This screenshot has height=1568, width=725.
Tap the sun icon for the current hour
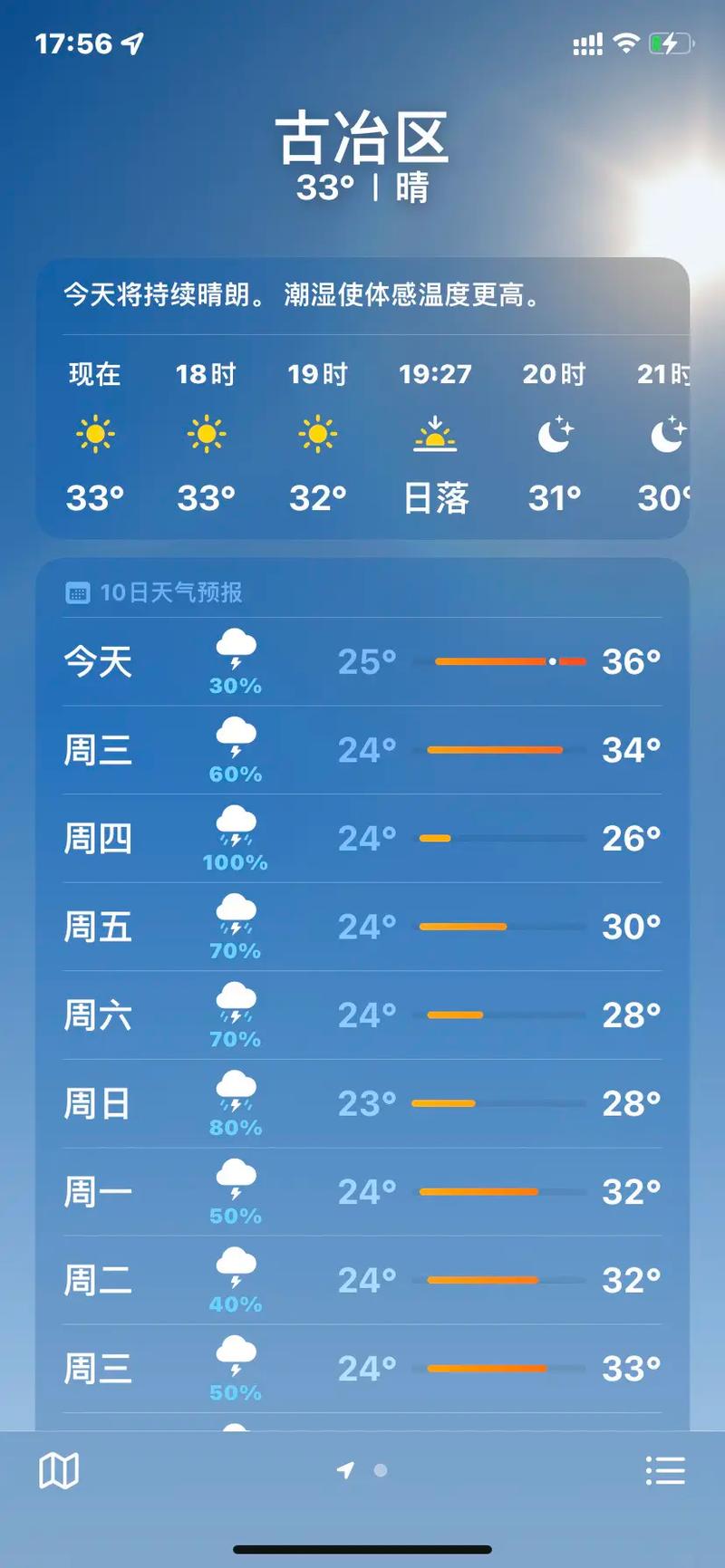click(x=96, y=434)
